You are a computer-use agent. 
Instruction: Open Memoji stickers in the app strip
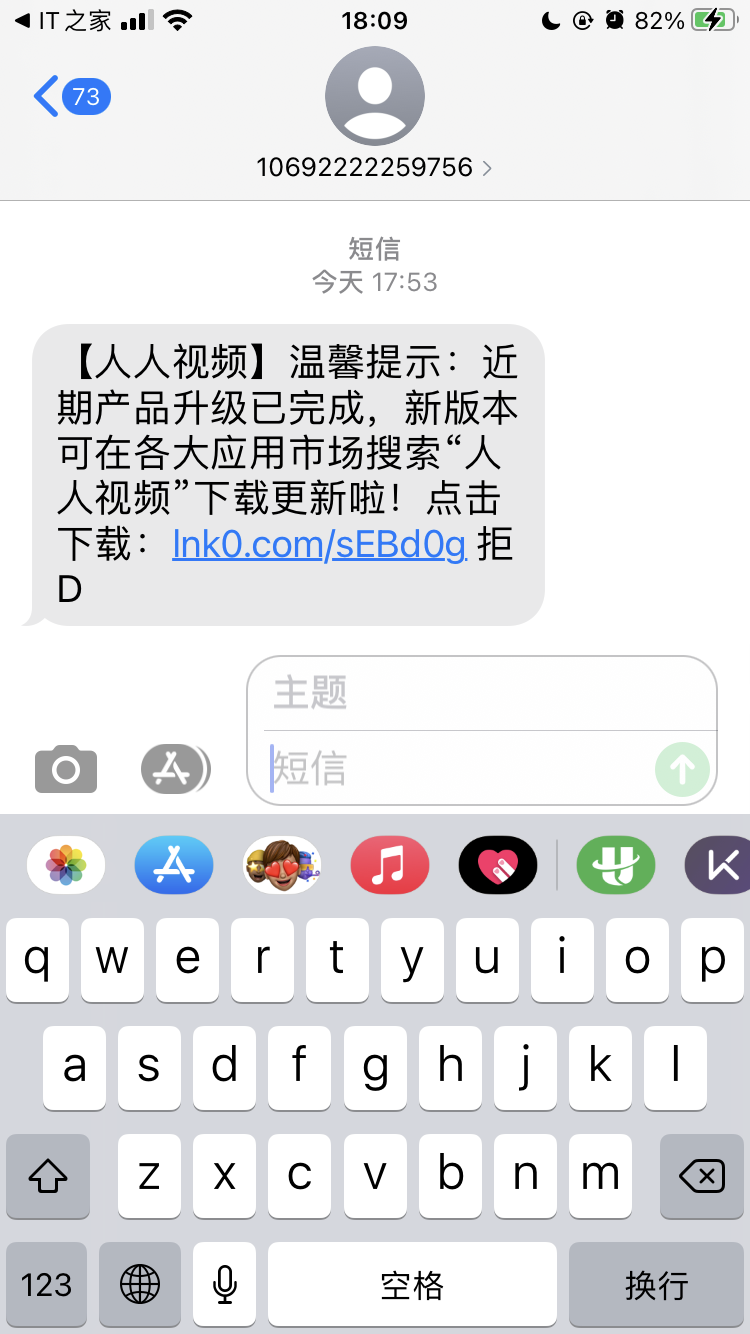tap(282, 865)
